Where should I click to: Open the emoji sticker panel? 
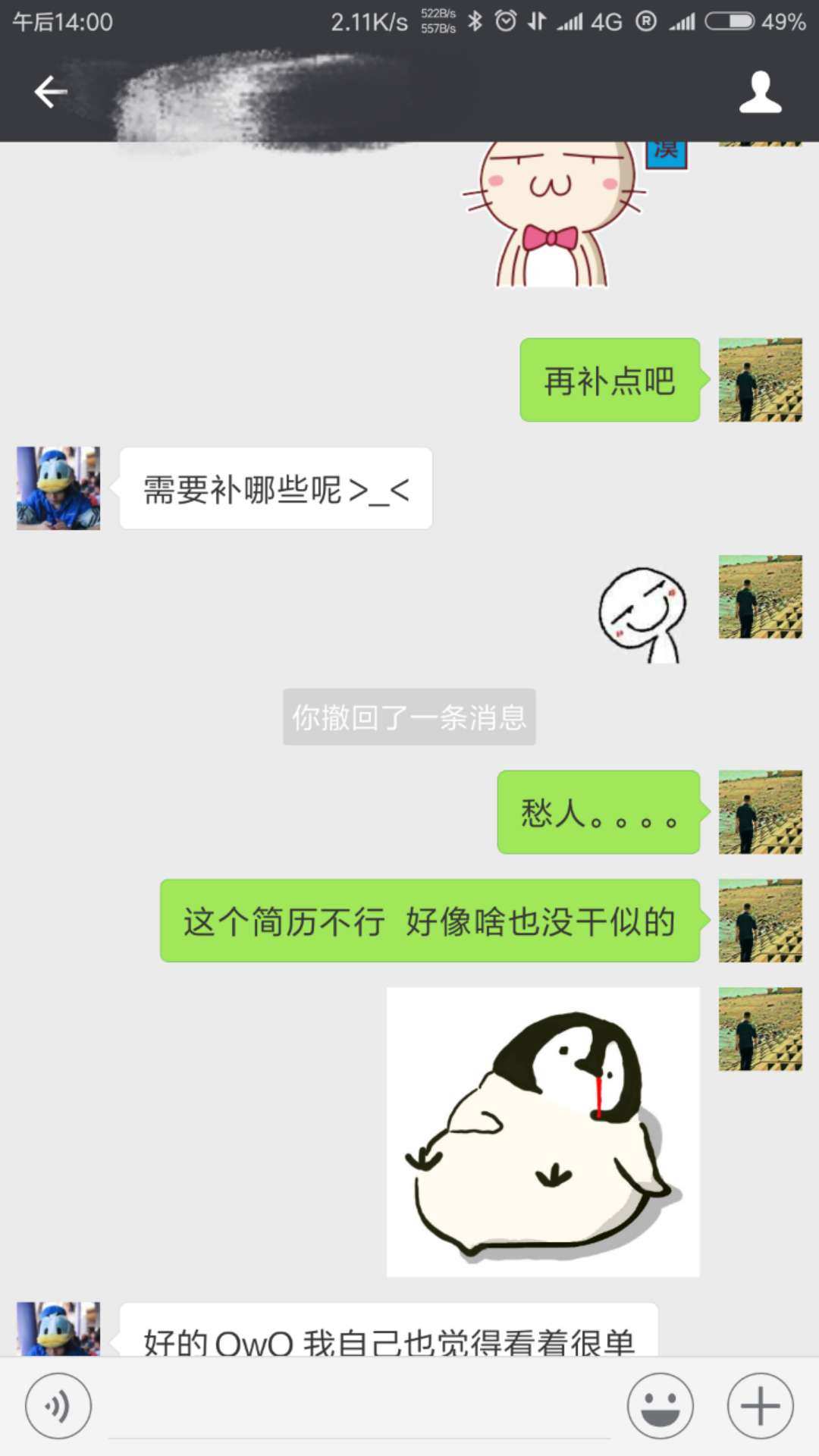click(660, 1406)
